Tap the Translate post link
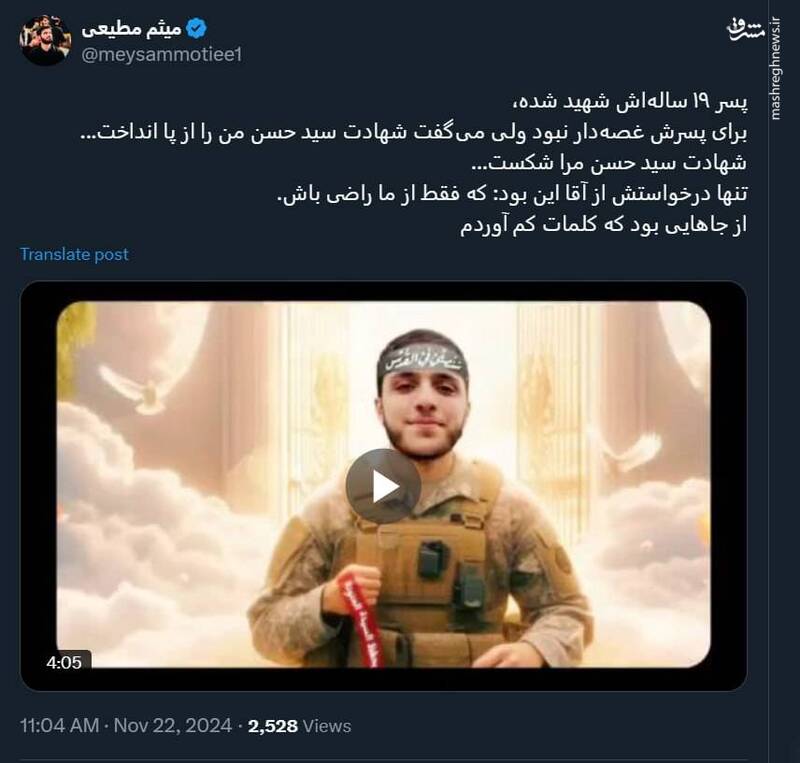The height and width of the screenshot is (763, 800). point(74,254)
